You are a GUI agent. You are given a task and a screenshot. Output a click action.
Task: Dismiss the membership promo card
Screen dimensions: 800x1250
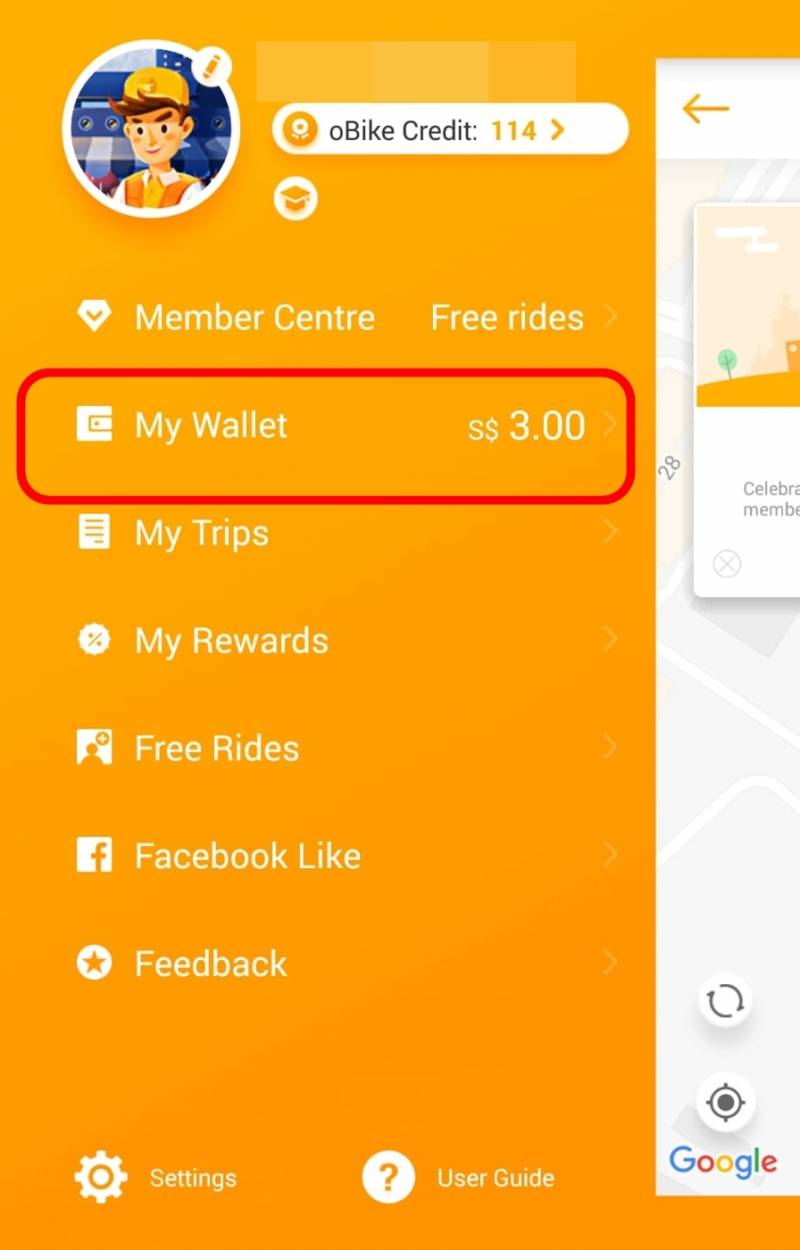[x=727, y=564]
